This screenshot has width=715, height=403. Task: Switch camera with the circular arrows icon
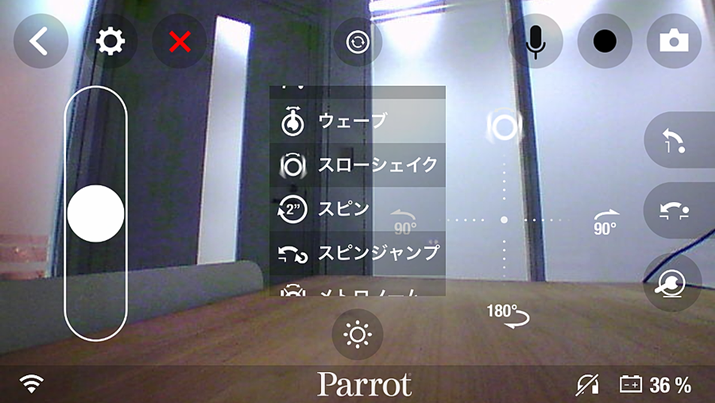pyautogui.click(x=357, y=42)
